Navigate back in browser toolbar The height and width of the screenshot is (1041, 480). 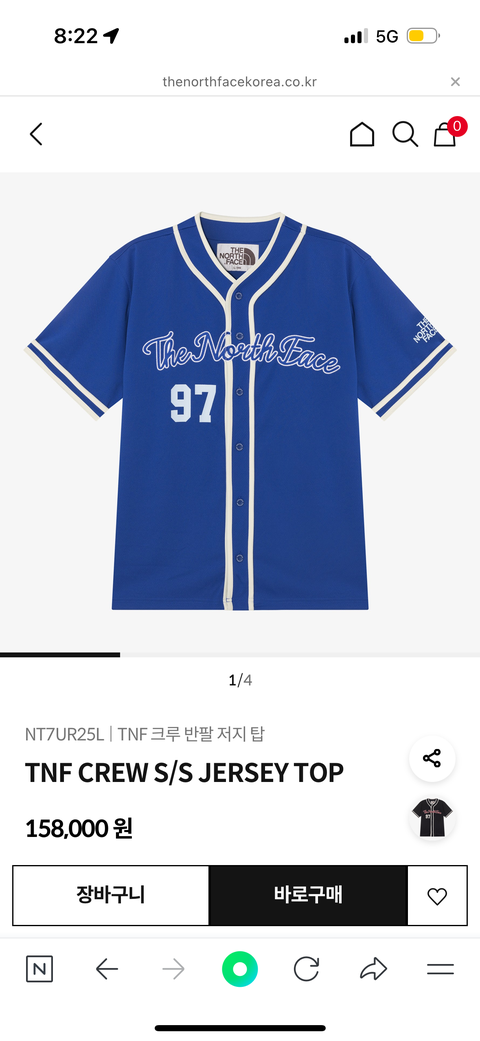click(107, 969)
